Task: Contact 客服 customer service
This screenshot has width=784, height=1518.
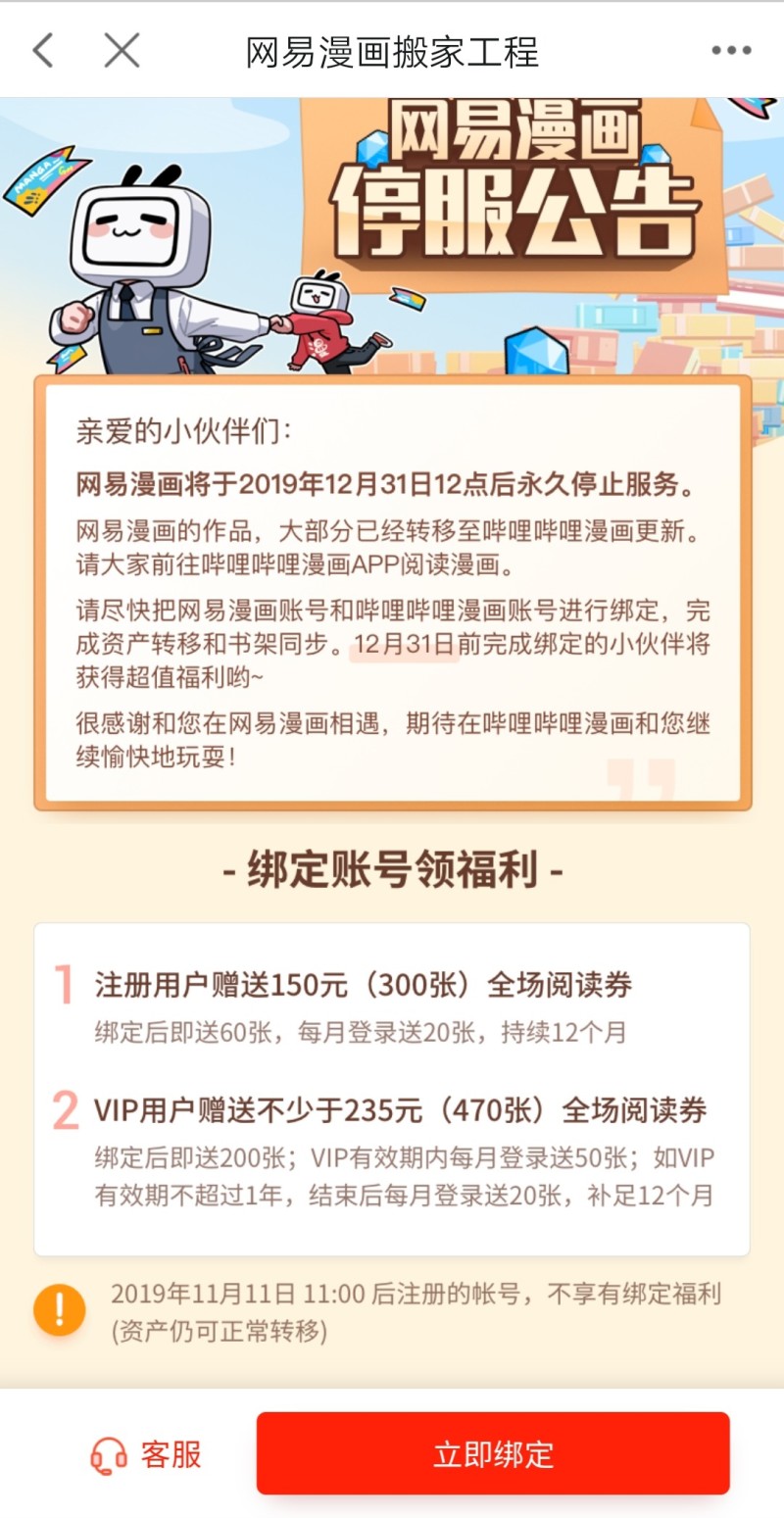Action: [x=146, y=1454]
